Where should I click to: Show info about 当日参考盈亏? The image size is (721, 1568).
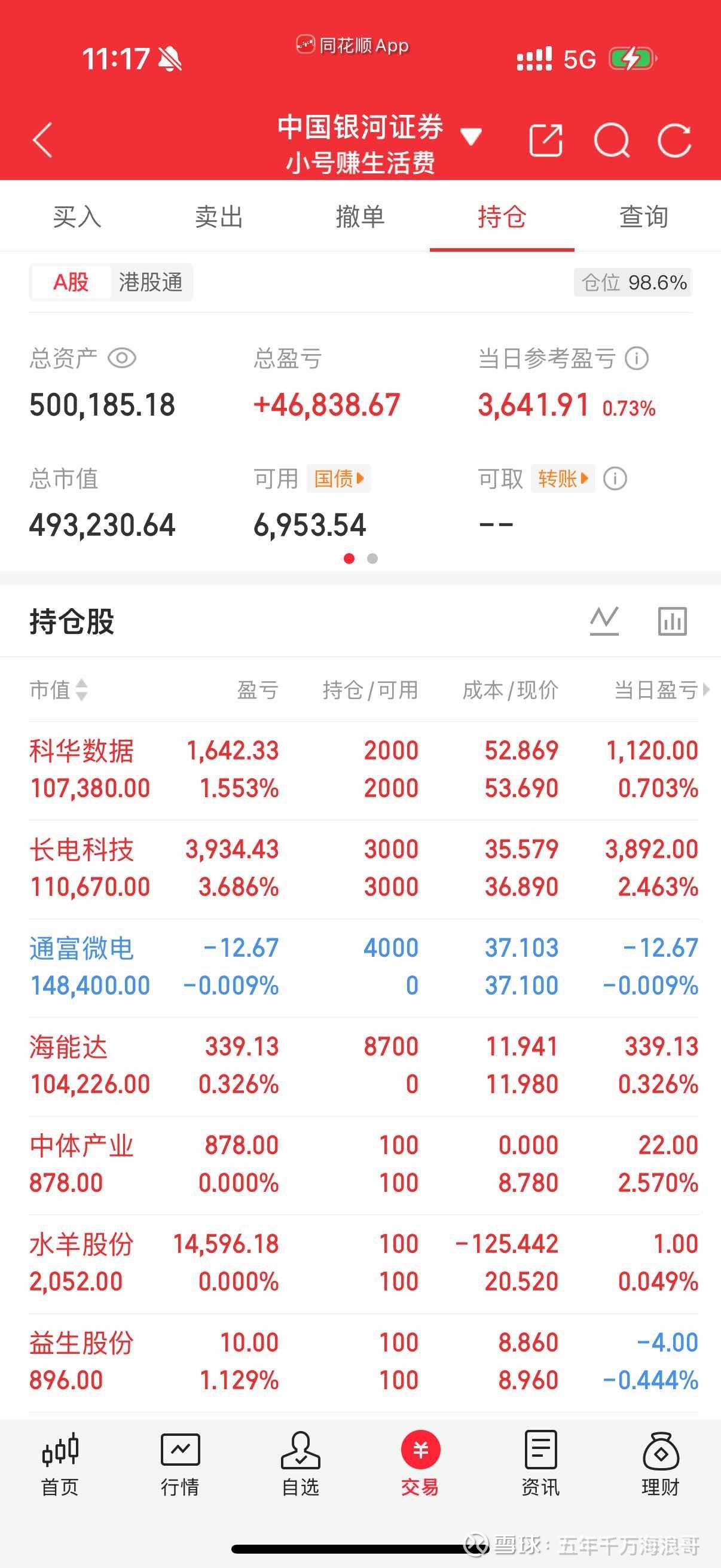tap(637, 358)
